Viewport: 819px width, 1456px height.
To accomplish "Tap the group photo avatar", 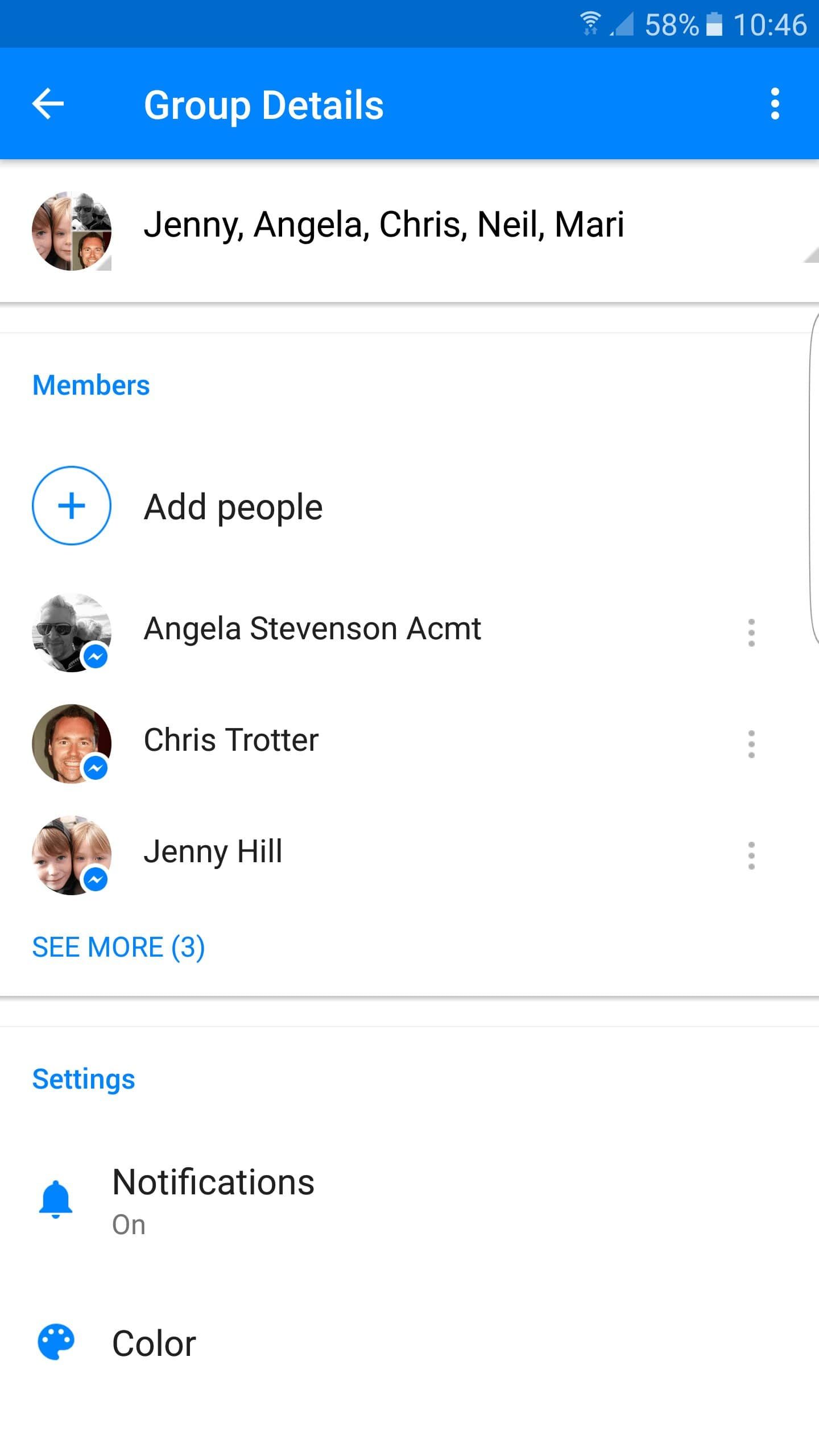I will (72, 231).
